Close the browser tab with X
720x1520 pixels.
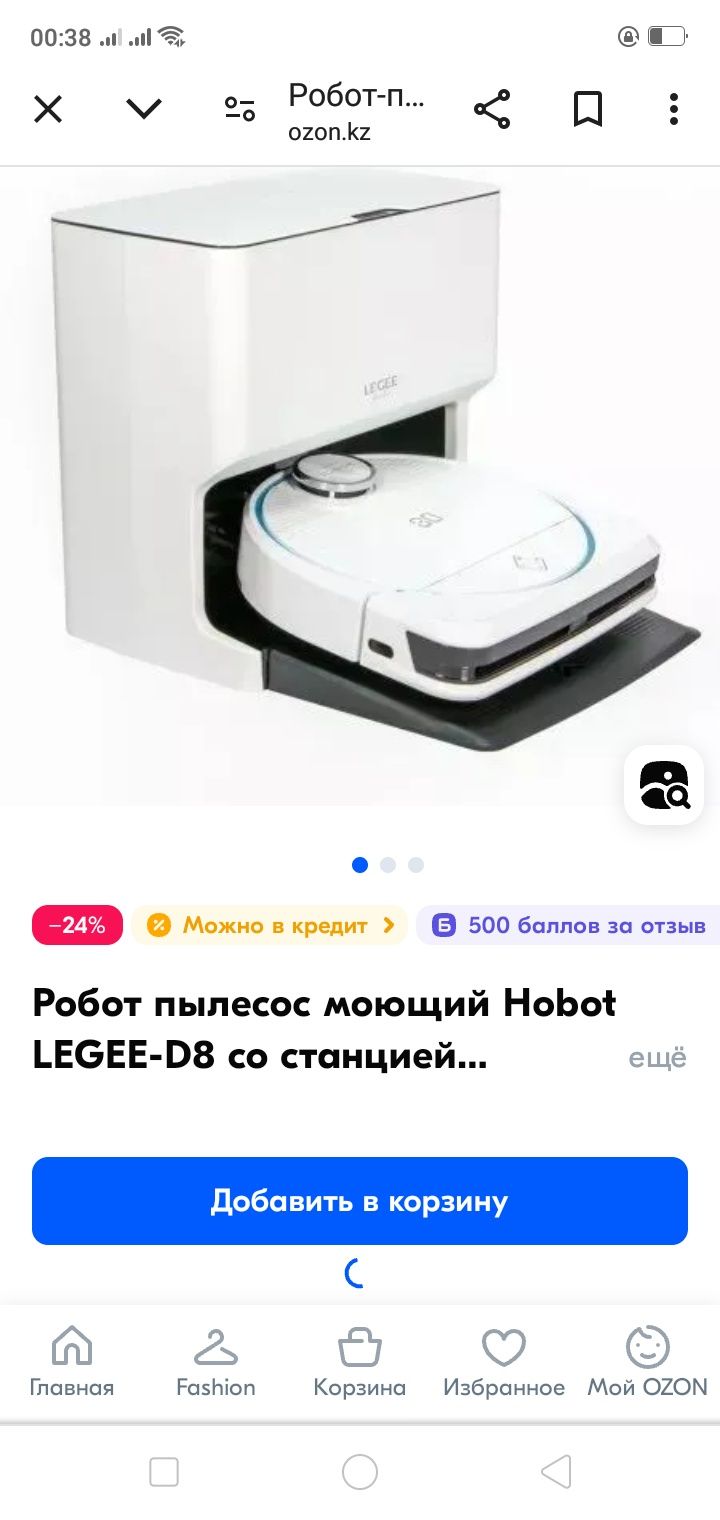[48, 108]
